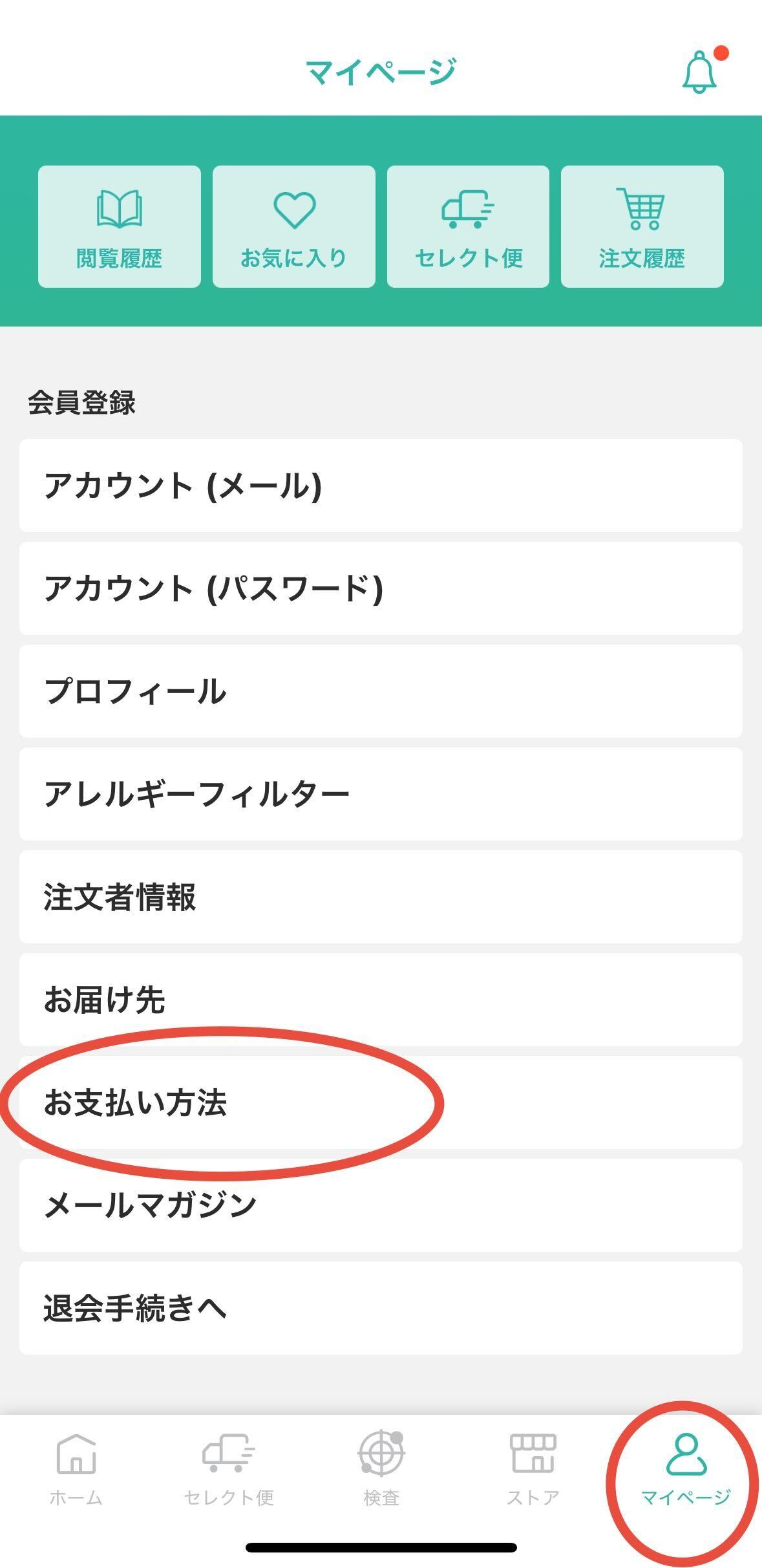
Task: Open アレルギーフィルター settings
Action: [x=381, y=794]
